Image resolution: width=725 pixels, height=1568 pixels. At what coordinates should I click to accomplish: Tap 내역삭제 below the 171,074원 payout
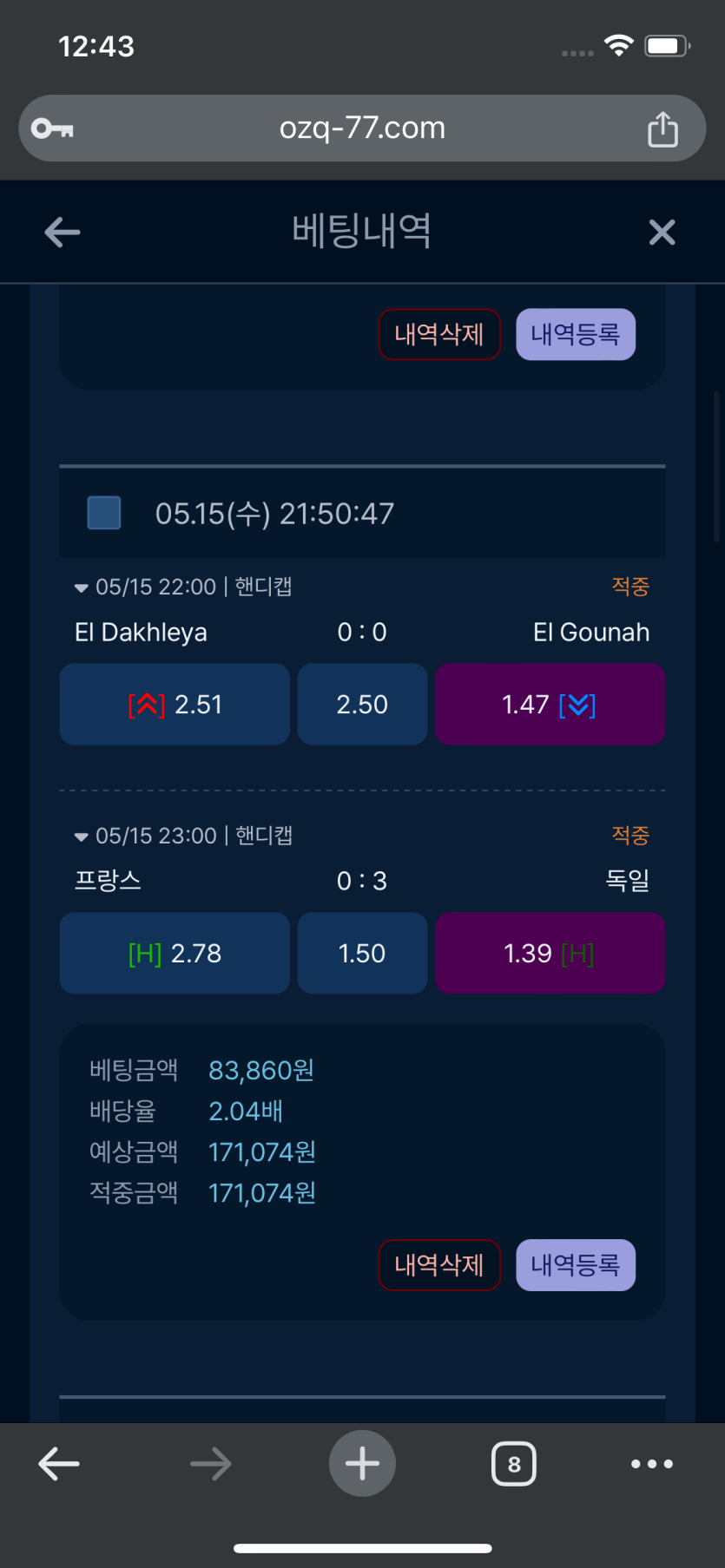[x=439, y=1265]
